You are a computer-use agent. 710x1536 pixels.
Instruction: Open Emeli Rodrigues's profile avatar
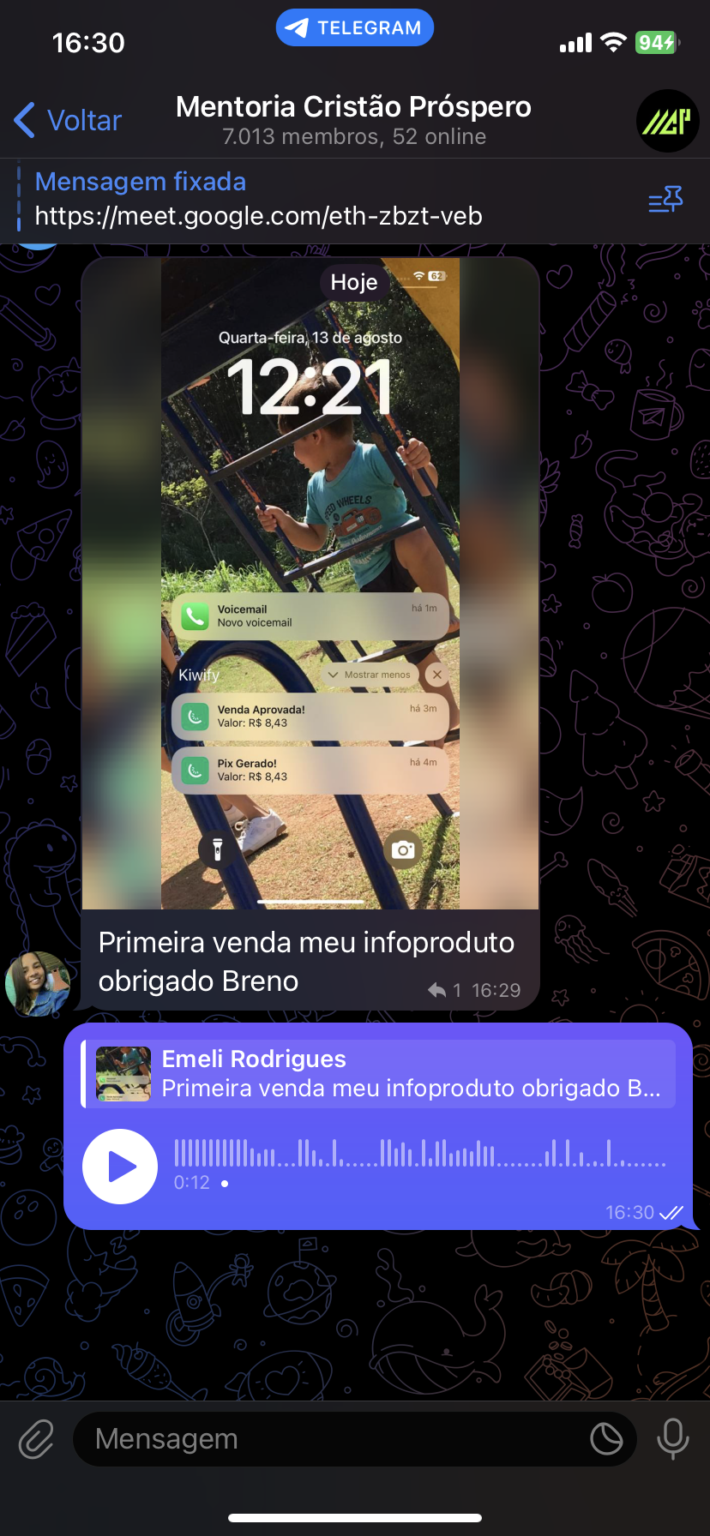coord(38,984)
